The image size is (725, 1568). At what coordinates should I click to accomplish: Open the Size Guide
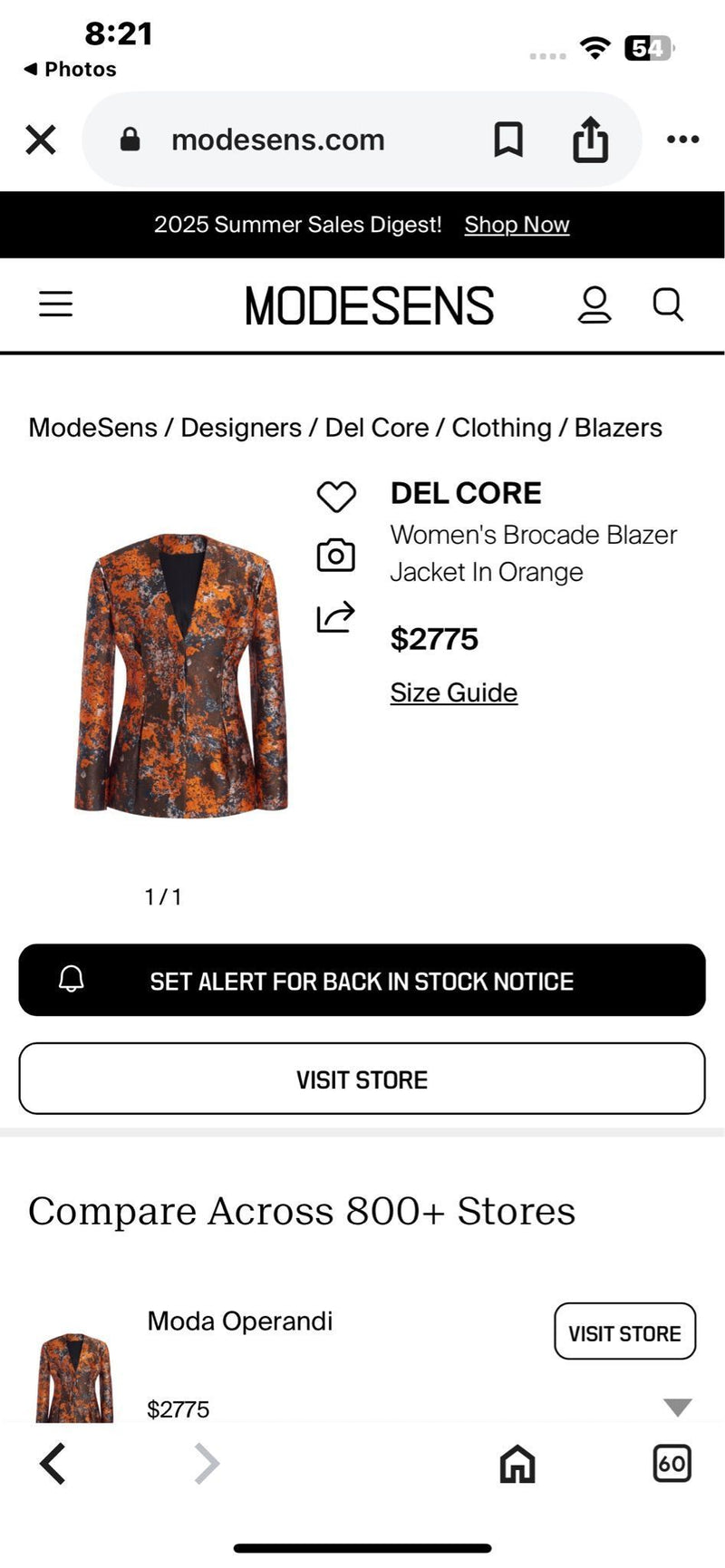click(453, 692)
